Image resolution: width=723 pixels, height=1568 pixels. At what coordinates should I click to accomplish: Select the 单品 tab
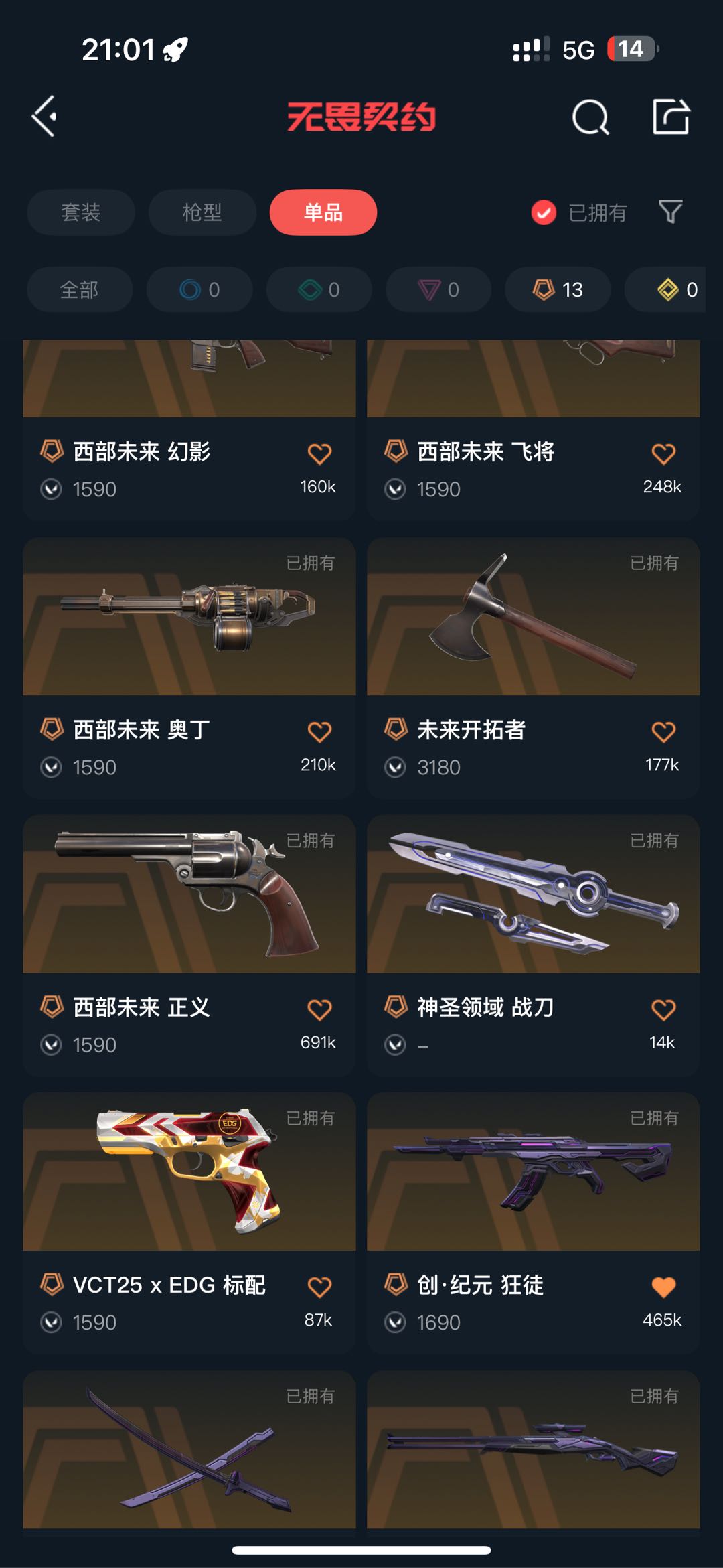(323, 212)
